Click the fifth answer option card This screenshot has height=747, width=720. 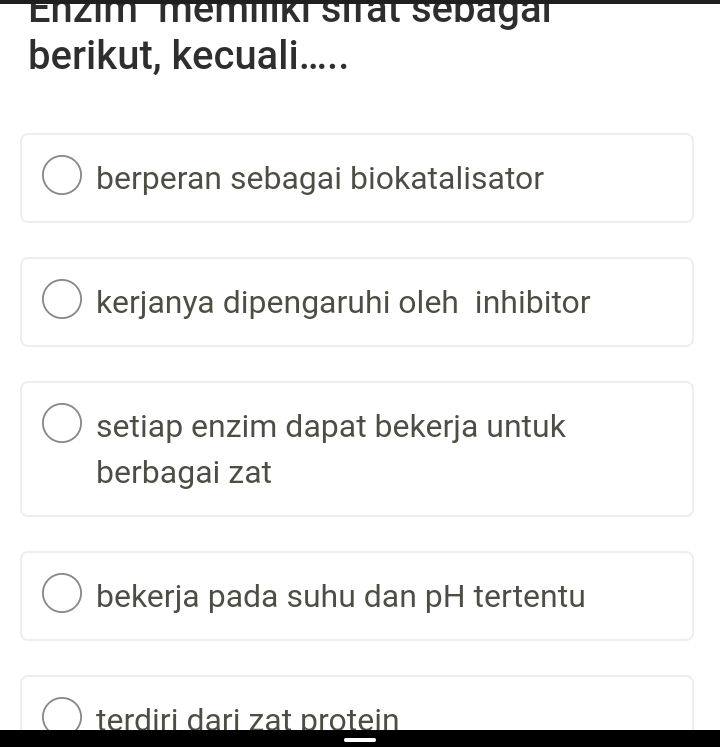(x=357, y=712)
